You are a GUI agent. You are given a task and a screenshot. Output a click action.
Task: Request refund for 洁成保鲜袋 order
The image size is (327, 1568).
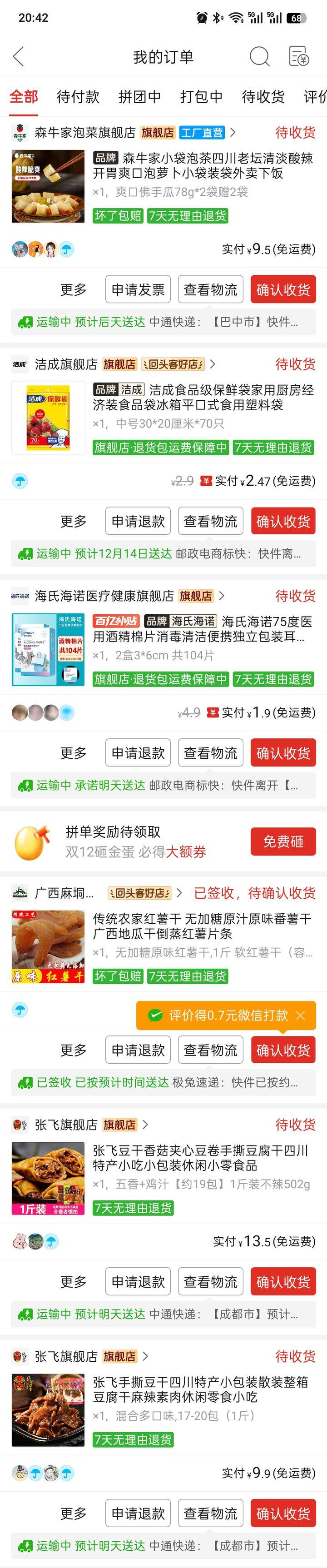[138, 522]
